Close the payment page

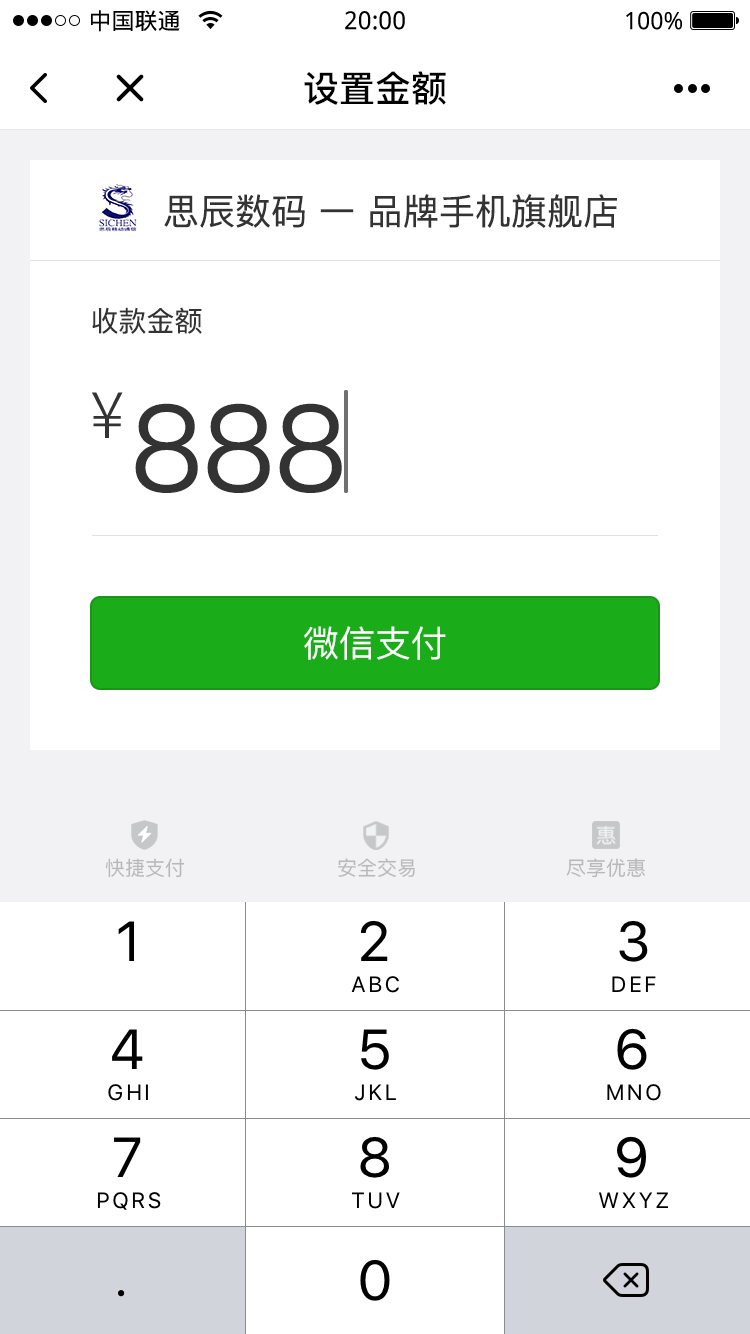pyautogui.click(x=130, y=88)
